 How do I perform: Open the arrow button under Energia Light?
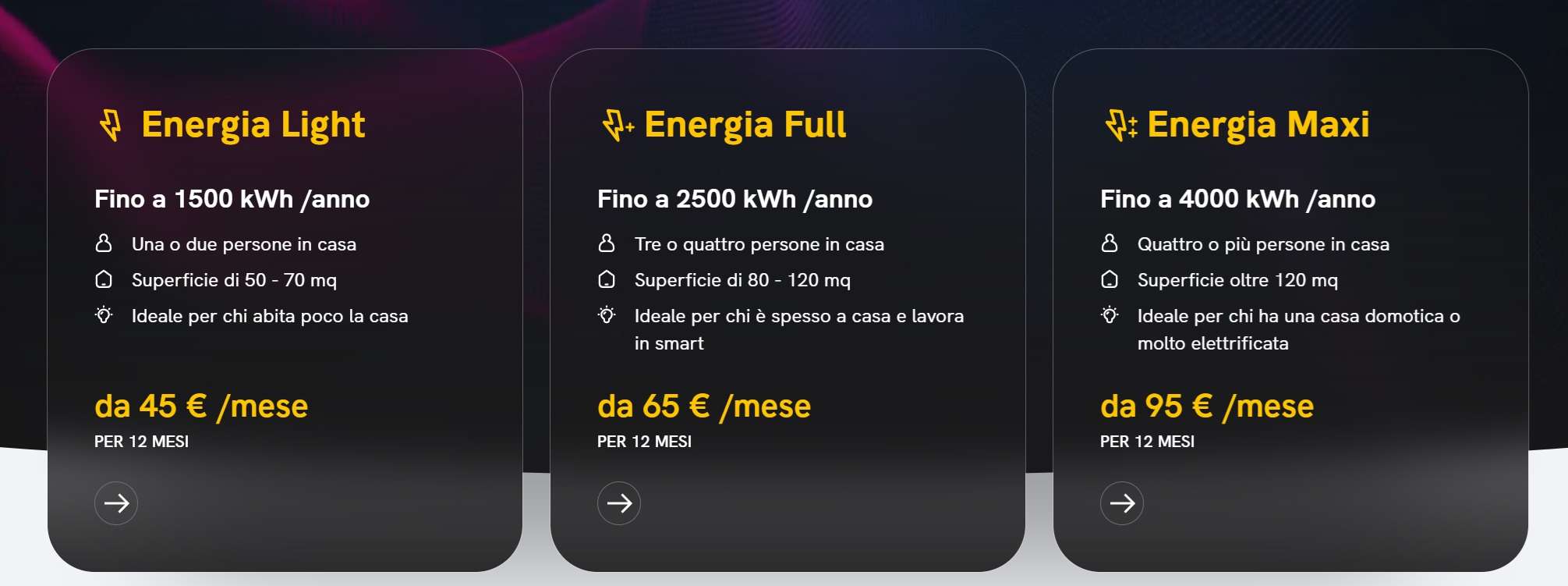coord(116,503)
